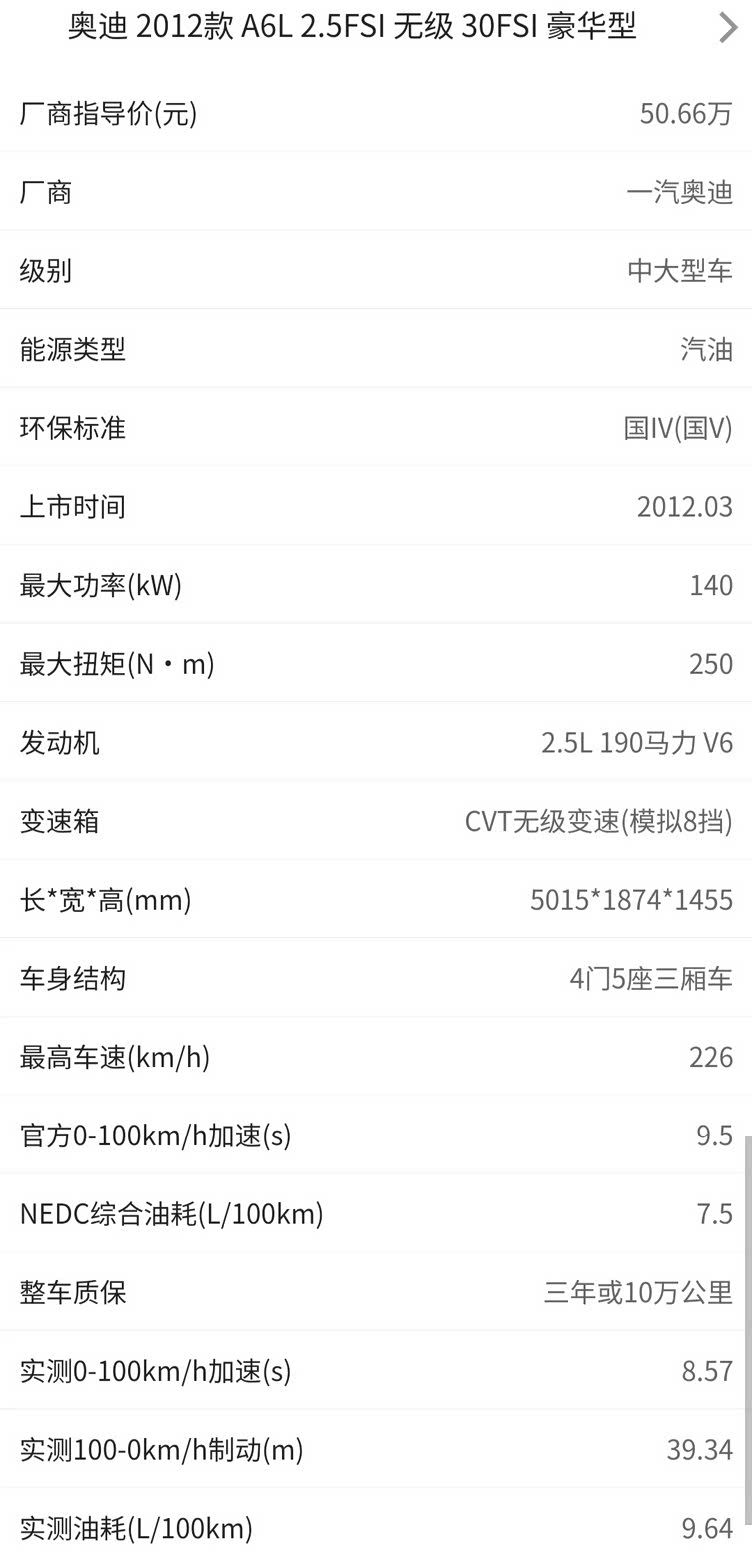
Task: Select body structure 4门5座三厢车
Action: pos(649,979)
